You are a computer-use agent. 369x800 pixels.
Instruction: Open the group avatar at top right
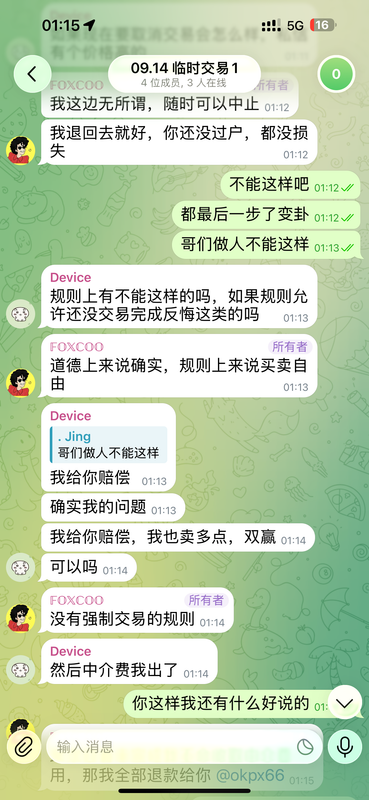tap(336, 74)
